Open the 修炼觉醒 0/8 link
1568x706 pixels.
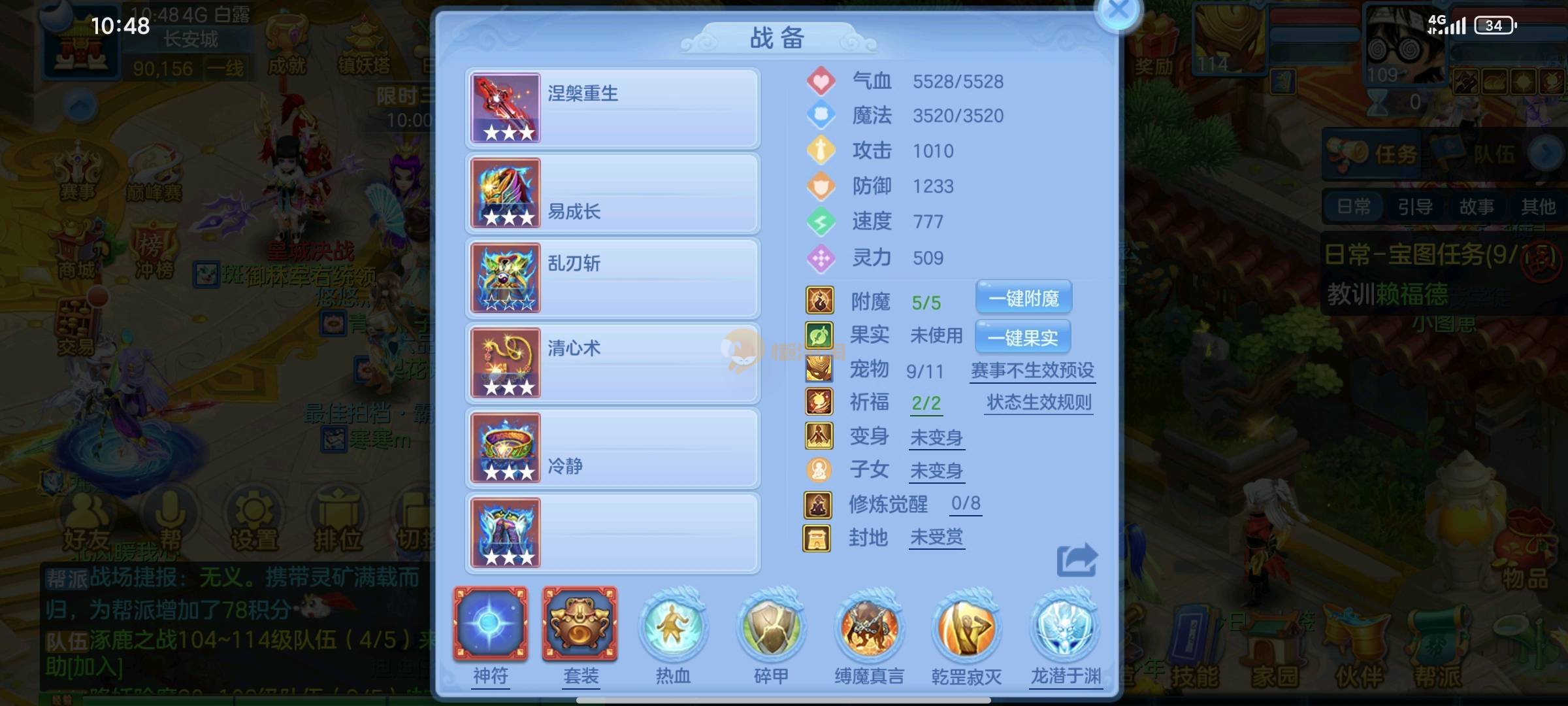pos(965,503)
